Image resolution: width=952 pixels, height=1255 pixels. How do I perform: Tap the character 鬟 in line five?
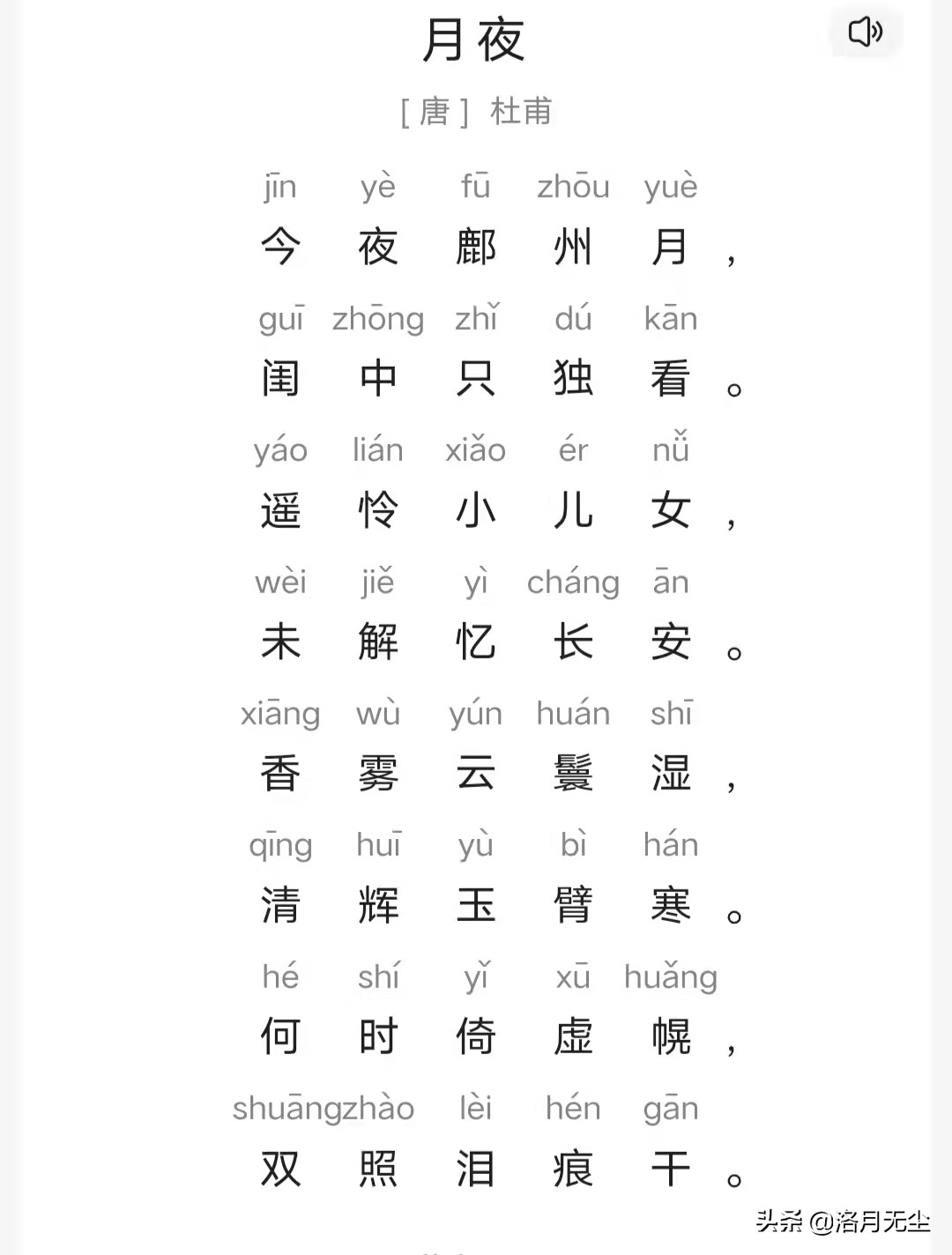573,774
